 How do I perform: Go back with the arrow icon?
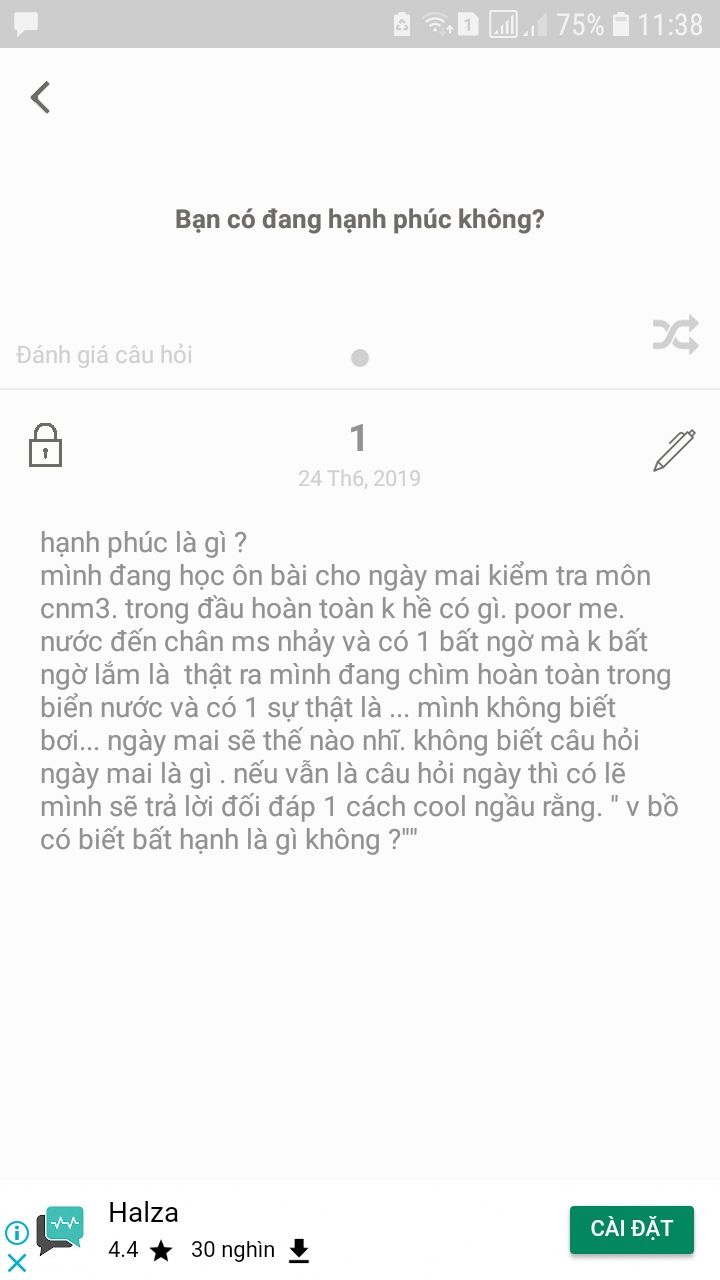40,97
